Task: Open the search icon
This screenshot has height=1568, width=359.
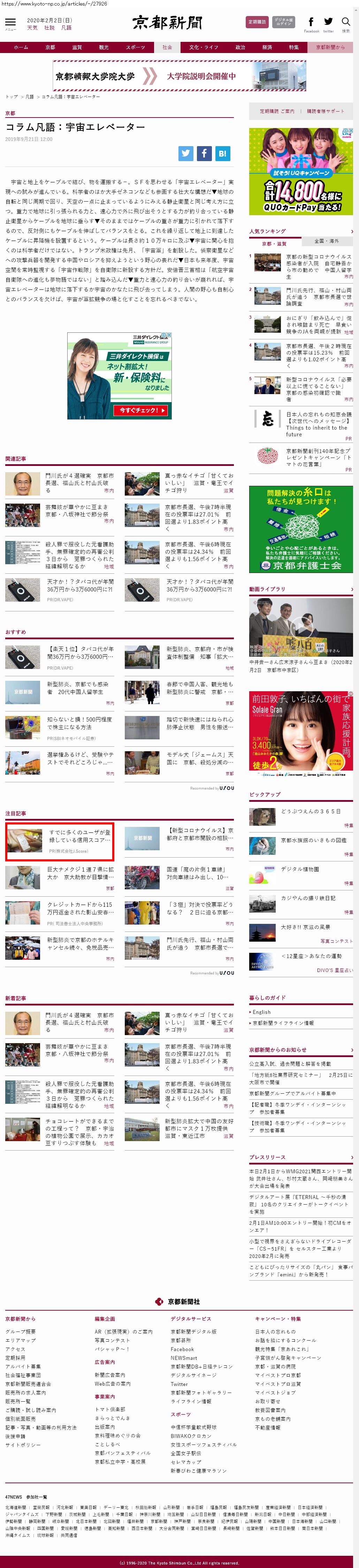Action: (346, 23)
